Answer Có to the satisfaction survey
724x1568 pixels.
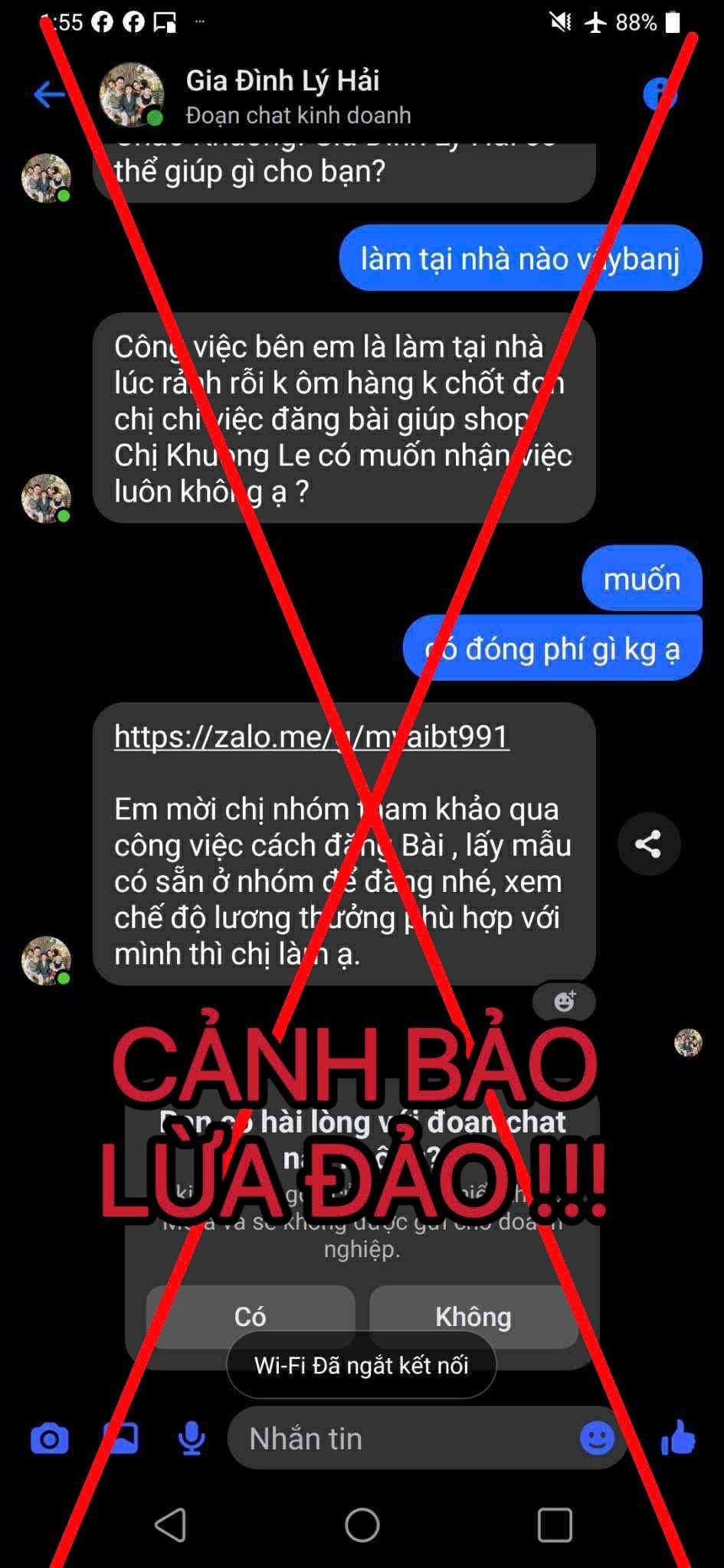[x=250, y=1316]
